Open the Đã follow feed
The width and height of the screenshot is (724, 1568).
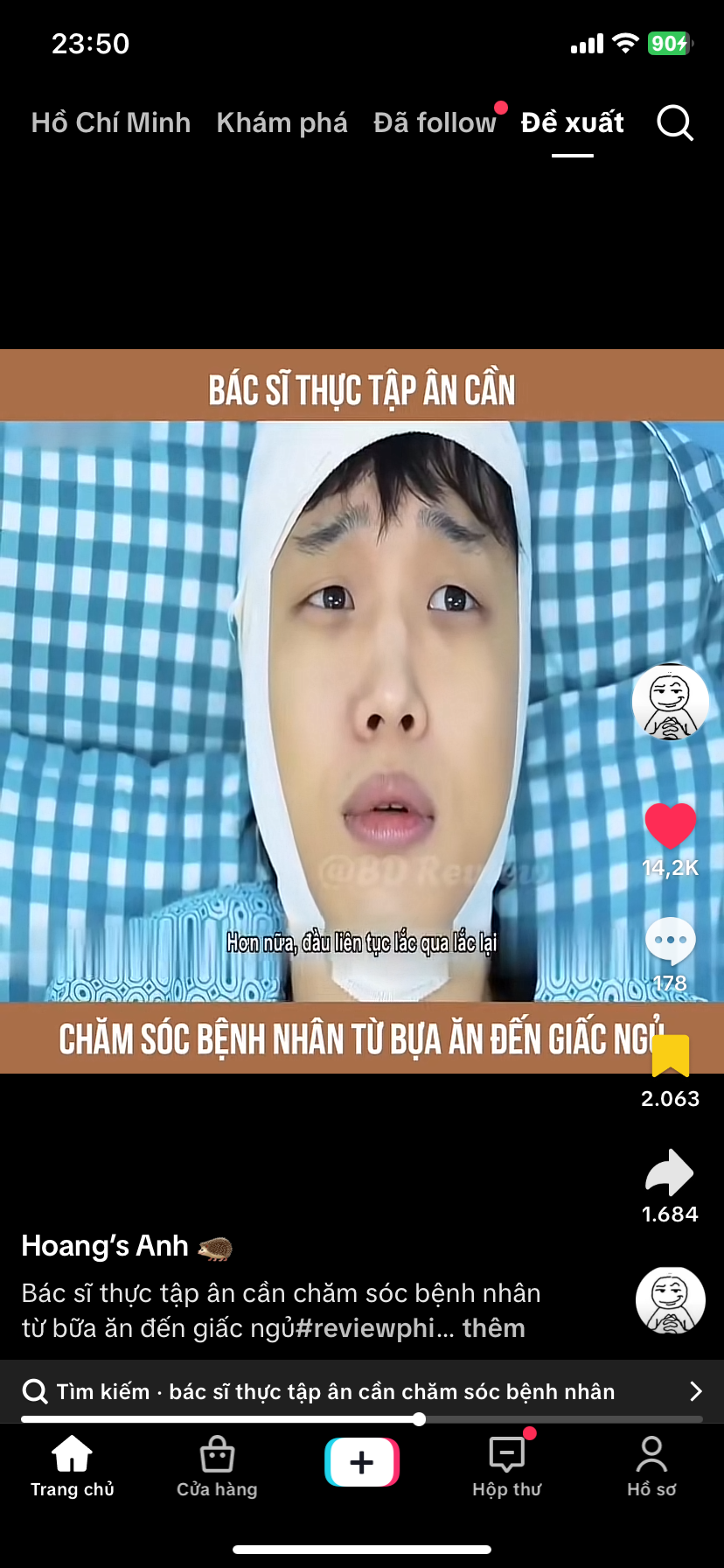pyautogui.click(x=435, y=122)
